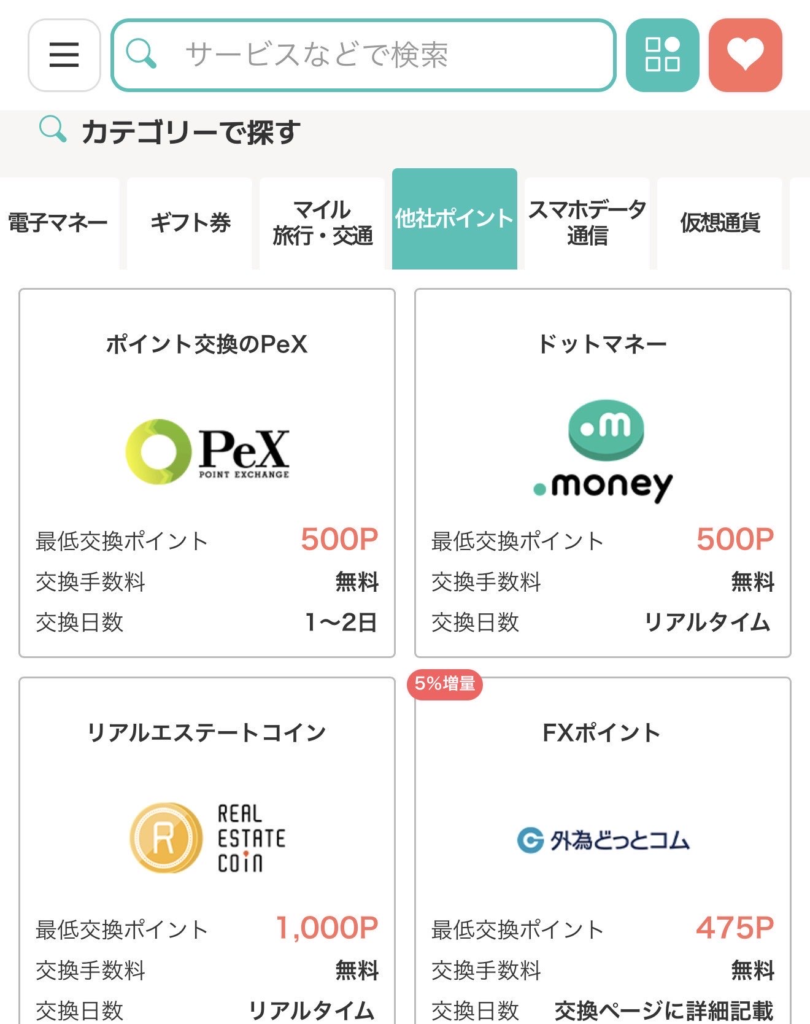
Task: Switch to マイル 旅行・交通 tab
Action: tap(322, 223)
